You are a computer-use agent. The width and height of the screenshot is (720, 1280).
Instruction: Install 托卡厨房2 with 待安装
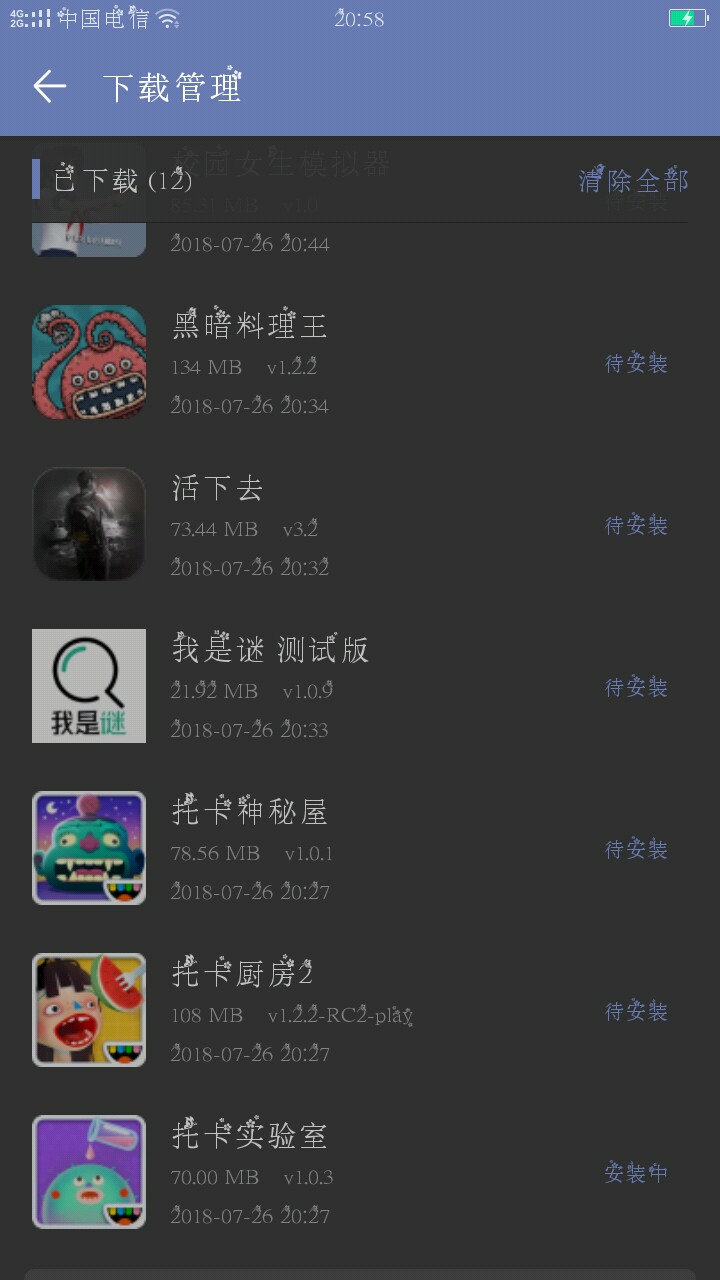(636, 1012)
